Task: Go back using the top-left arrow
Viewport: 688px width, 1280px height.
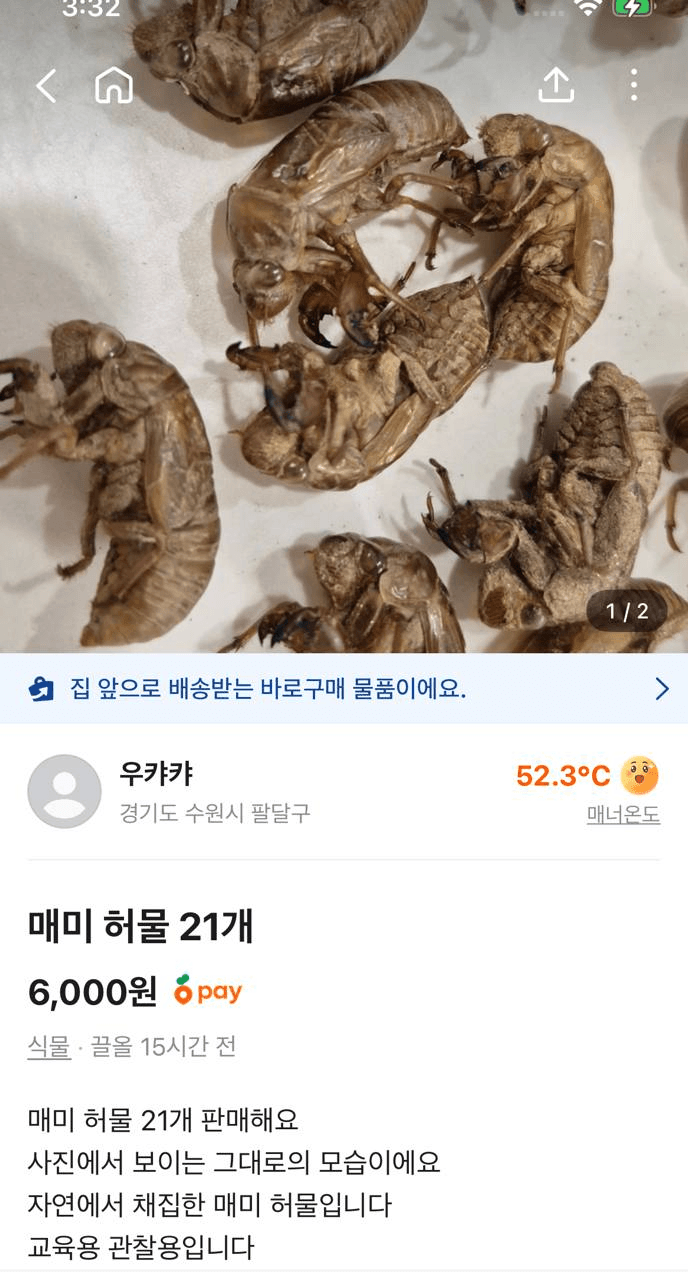Action: tap(46, 86)
